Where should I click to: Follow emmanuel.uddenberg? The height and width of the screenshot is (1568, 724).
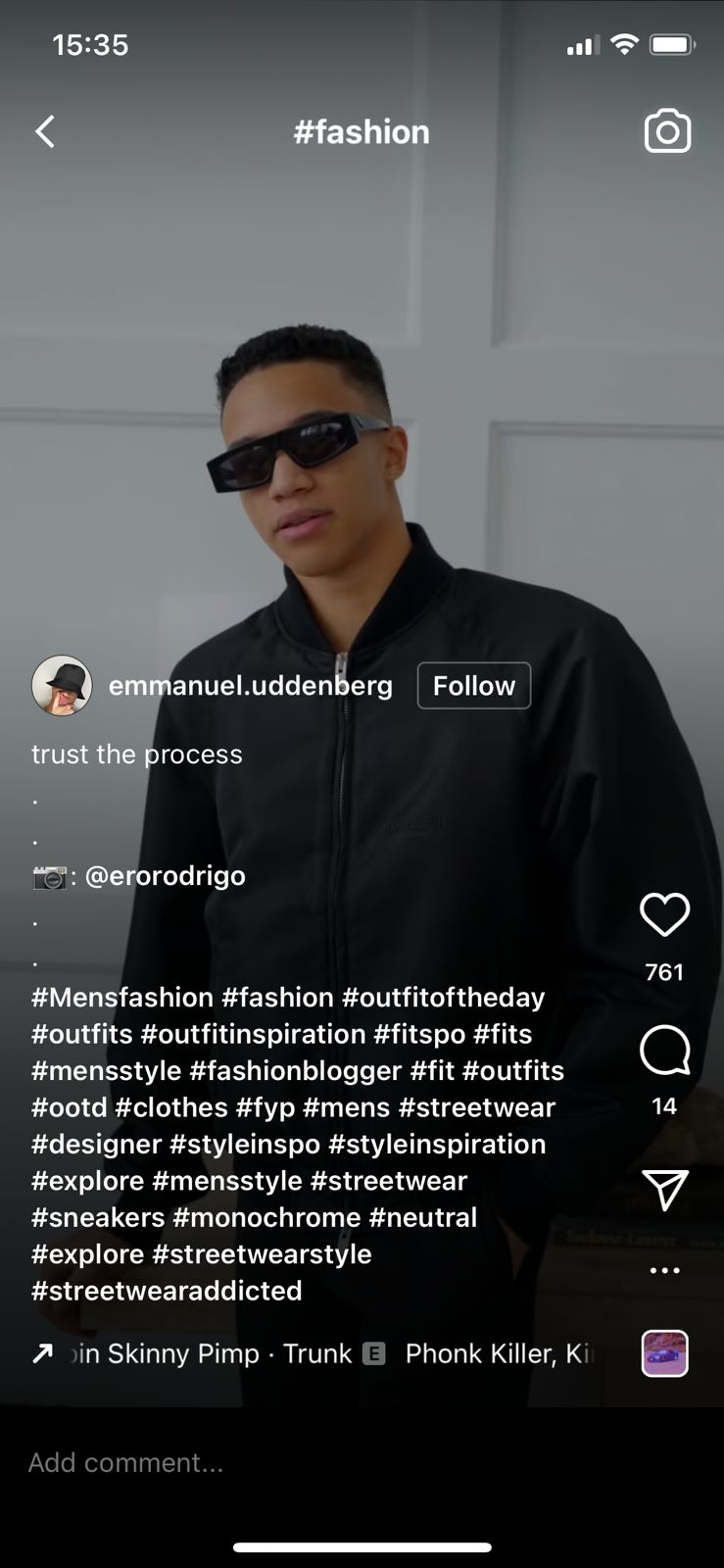[x=473, y=685]
